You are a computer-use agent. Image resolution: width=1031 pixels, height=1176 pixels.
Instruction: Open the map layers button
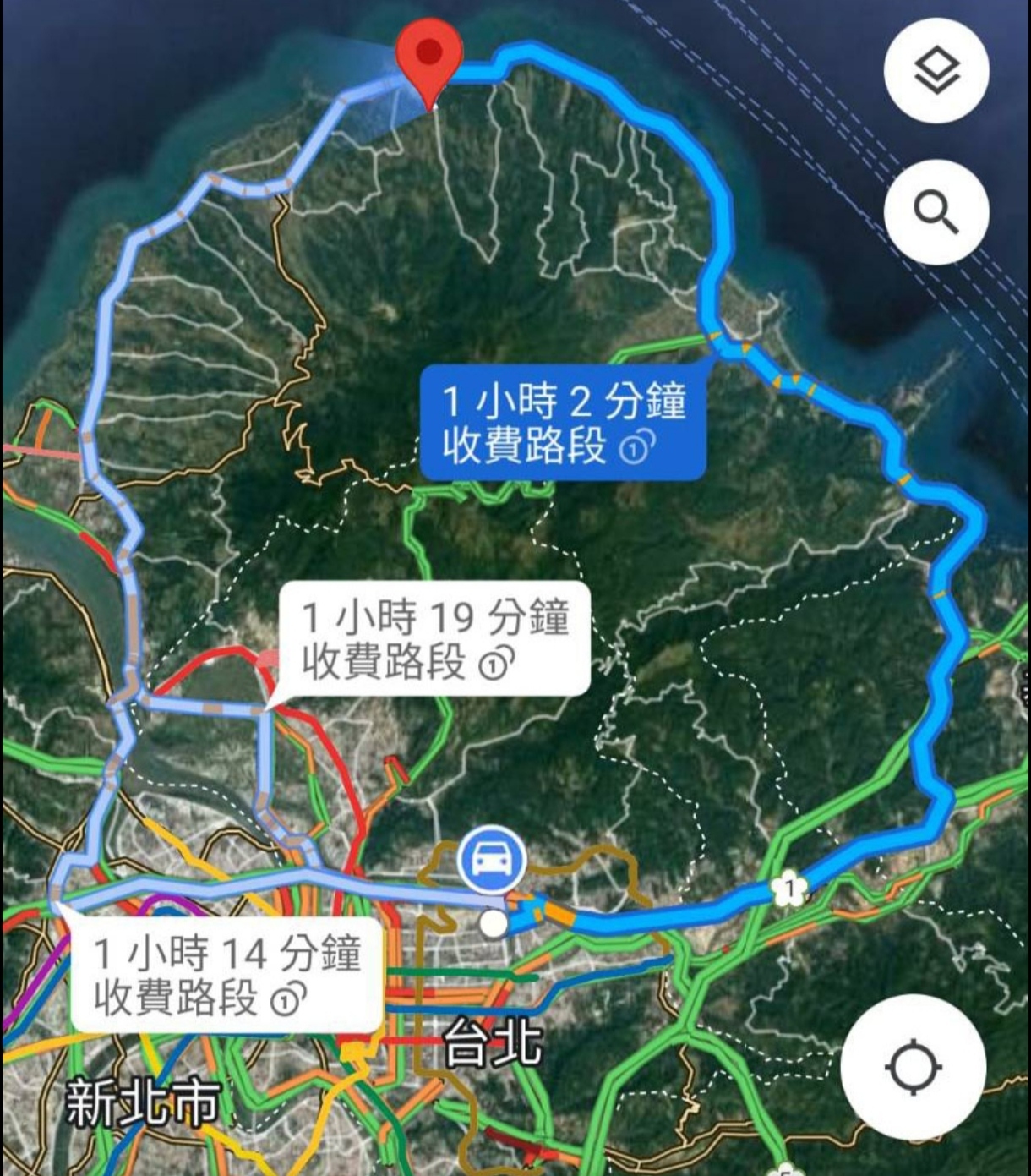(936, 70)
